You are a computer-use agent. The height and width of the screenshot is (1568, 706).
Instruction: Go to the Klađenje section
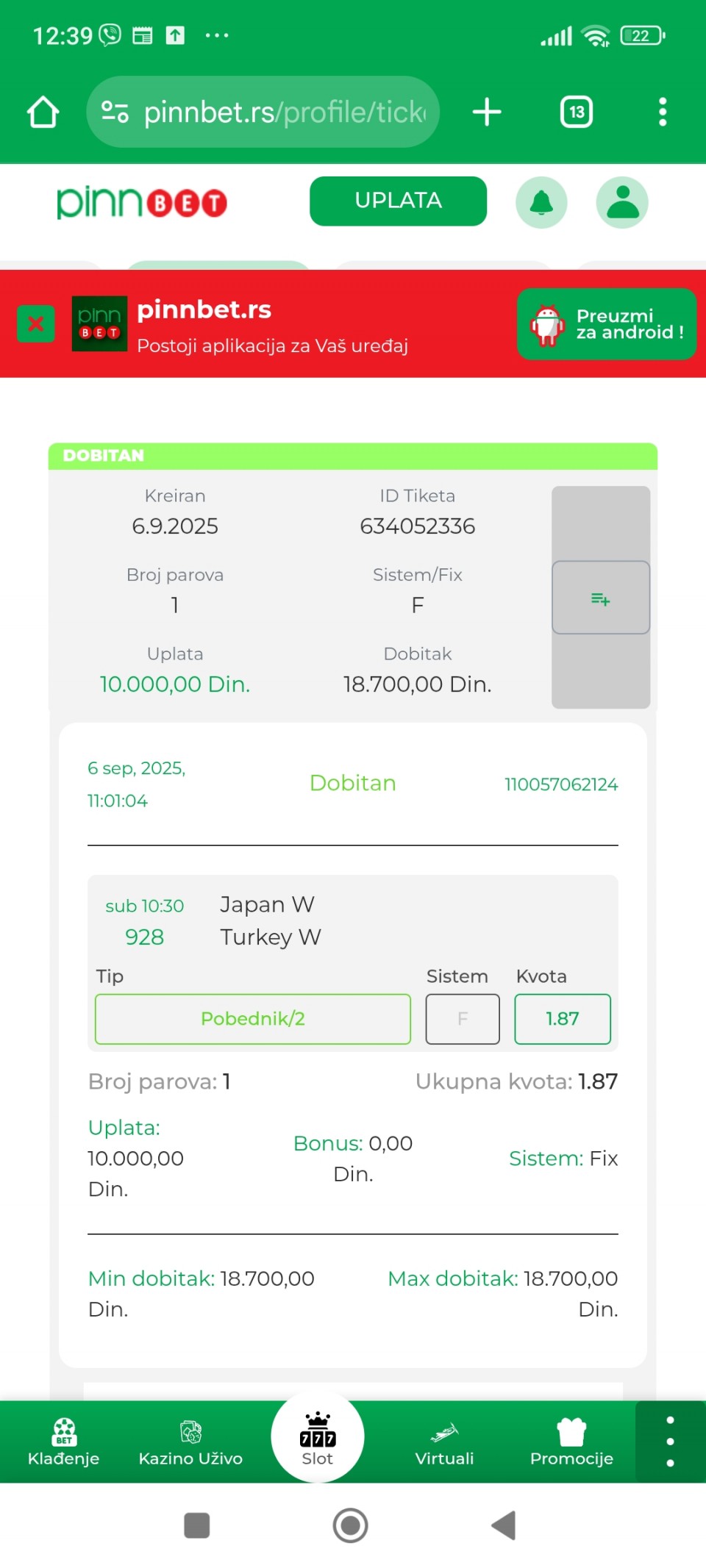[63, 1442]
